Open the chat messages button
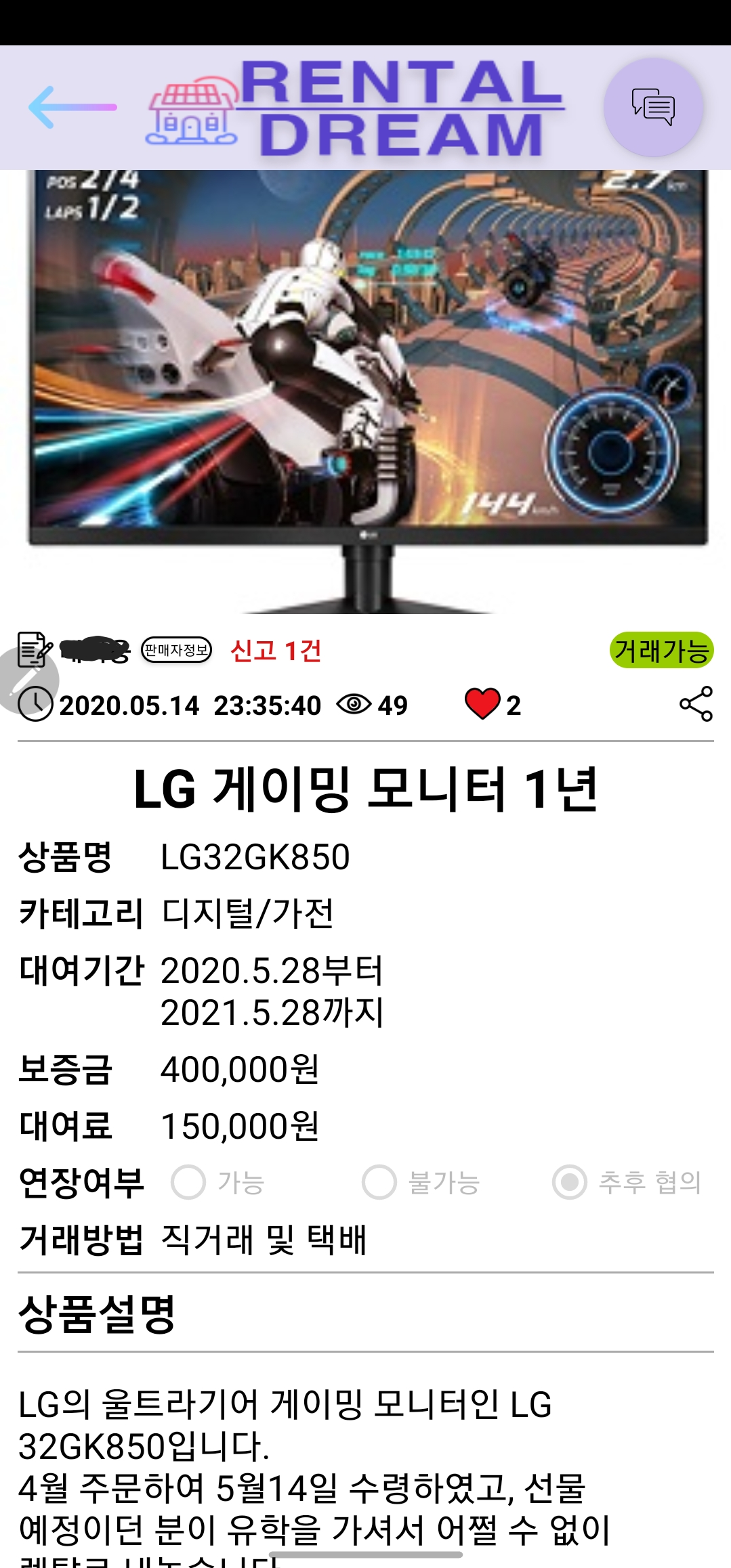Screen dimensions: 731x1568 click(653, 107)
